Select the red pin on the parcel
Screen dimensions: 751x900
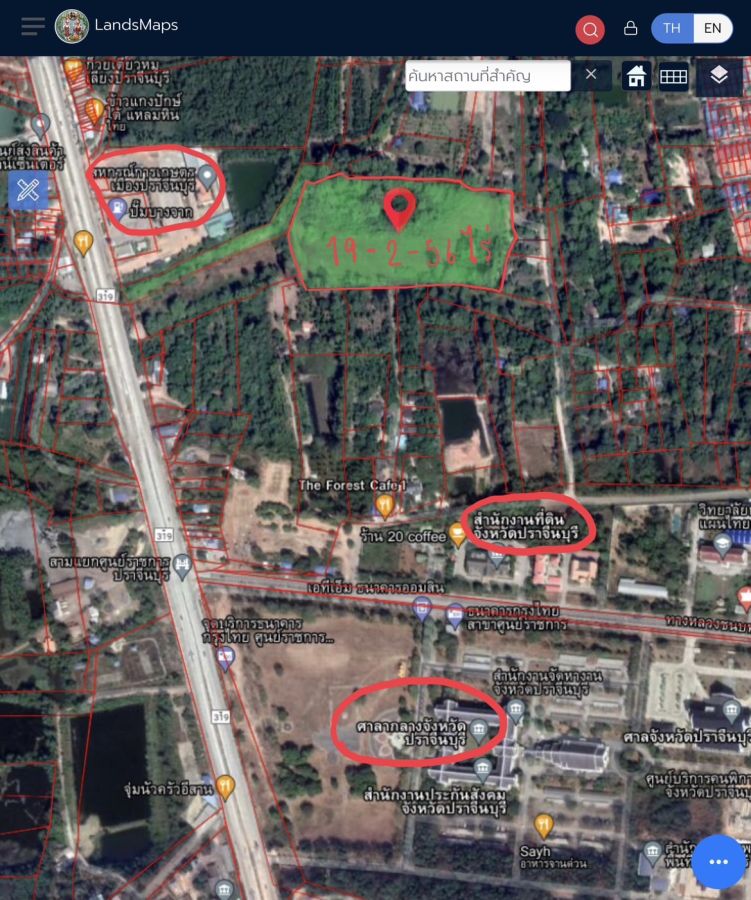(399, 208)
